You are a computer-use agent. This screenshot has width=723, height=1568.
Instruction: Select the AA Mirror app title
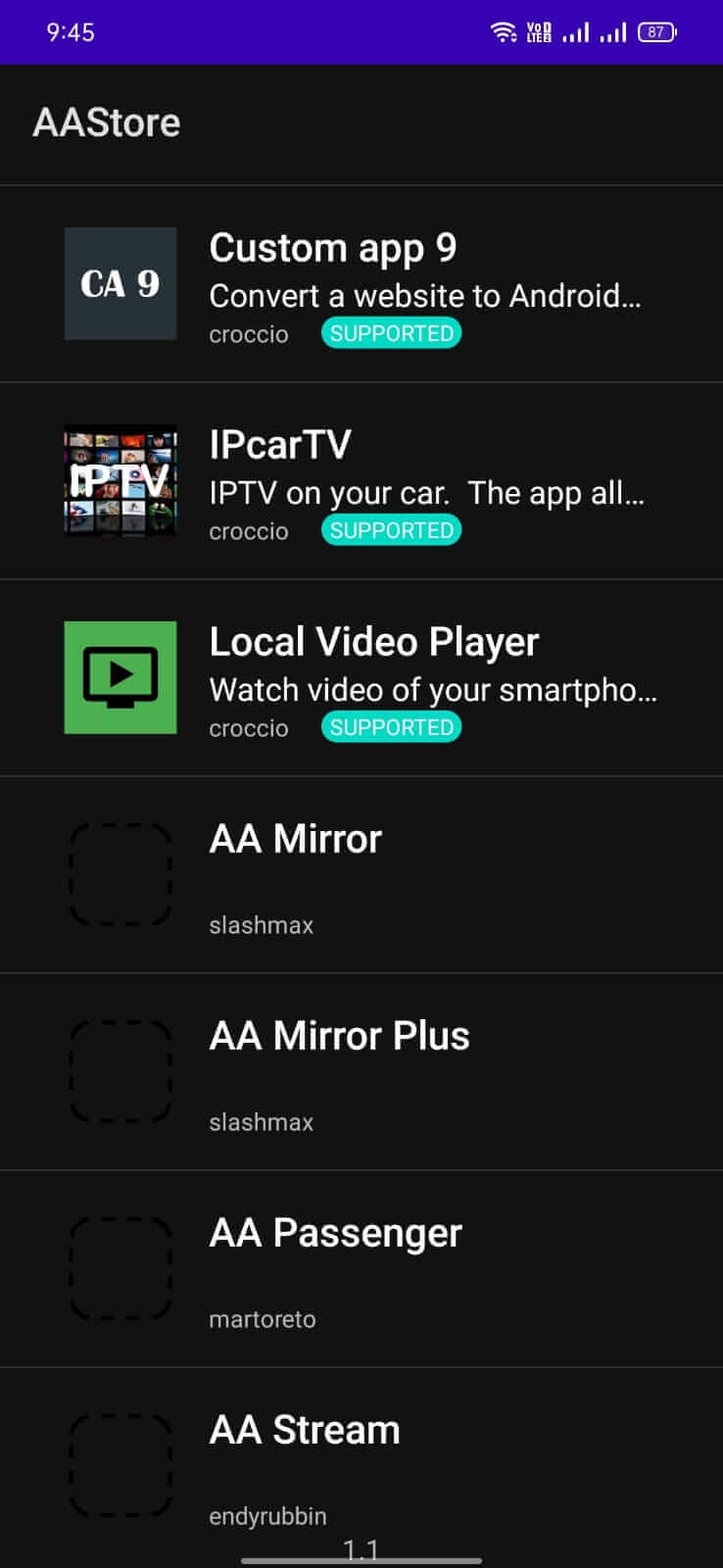295,839
